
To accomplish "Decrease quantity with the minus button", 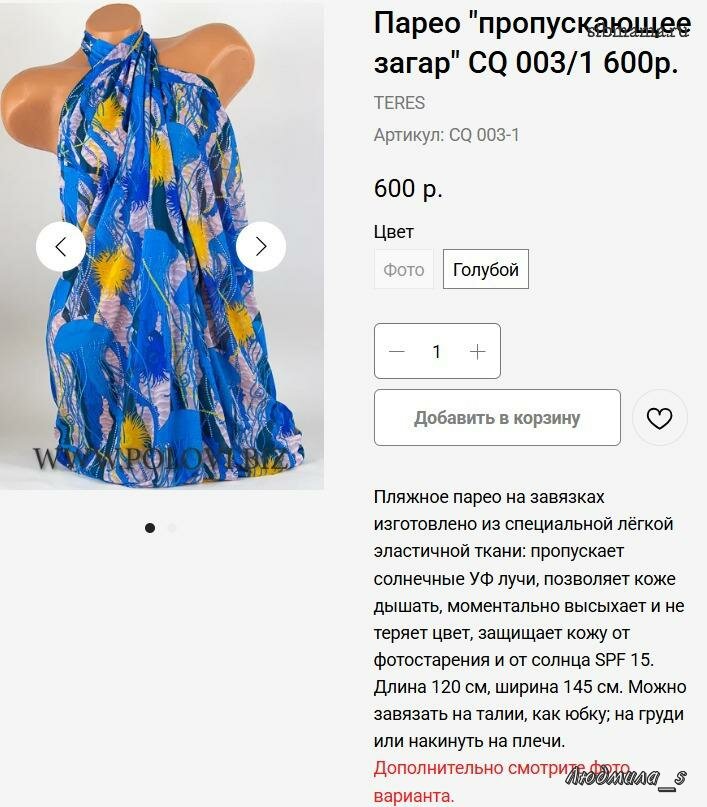I will (x=397, y=351).
